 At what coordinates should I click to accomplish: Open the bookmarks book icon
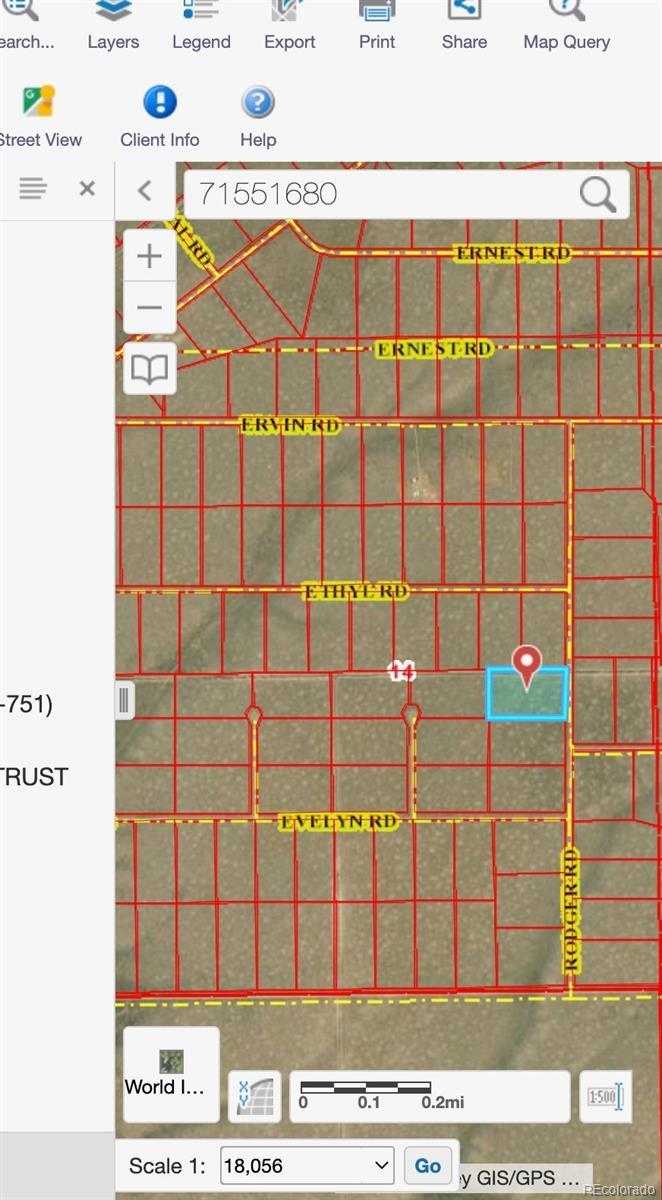(150, 369)
